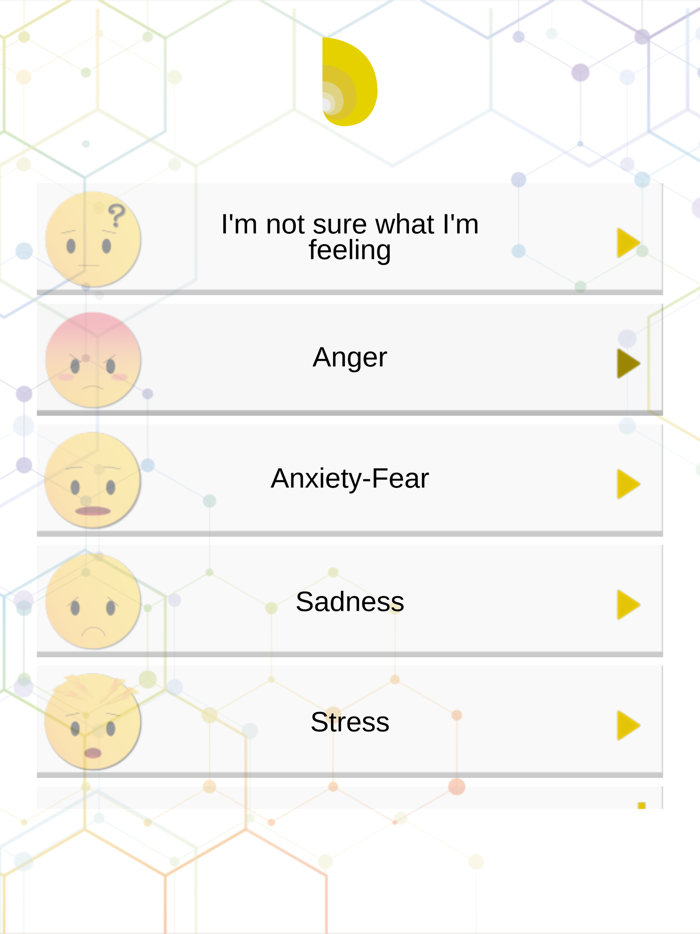Screen dimensions: 700x934
Task: Select the Stress emotion row
Action: (349, 722)
